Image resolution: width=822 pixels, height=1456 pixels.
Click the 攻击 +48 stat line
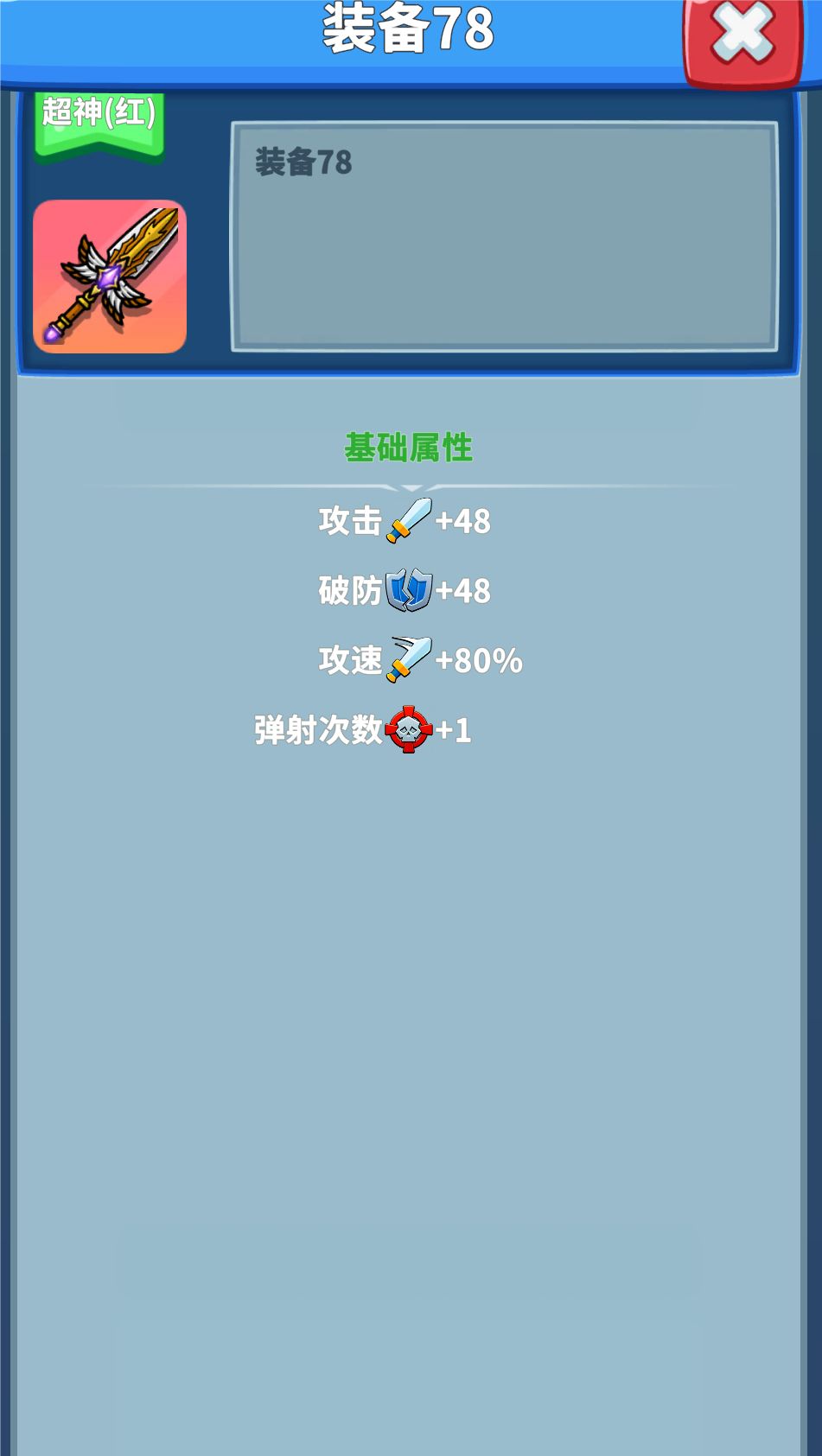pyautogui.click(x=405, y=521)
